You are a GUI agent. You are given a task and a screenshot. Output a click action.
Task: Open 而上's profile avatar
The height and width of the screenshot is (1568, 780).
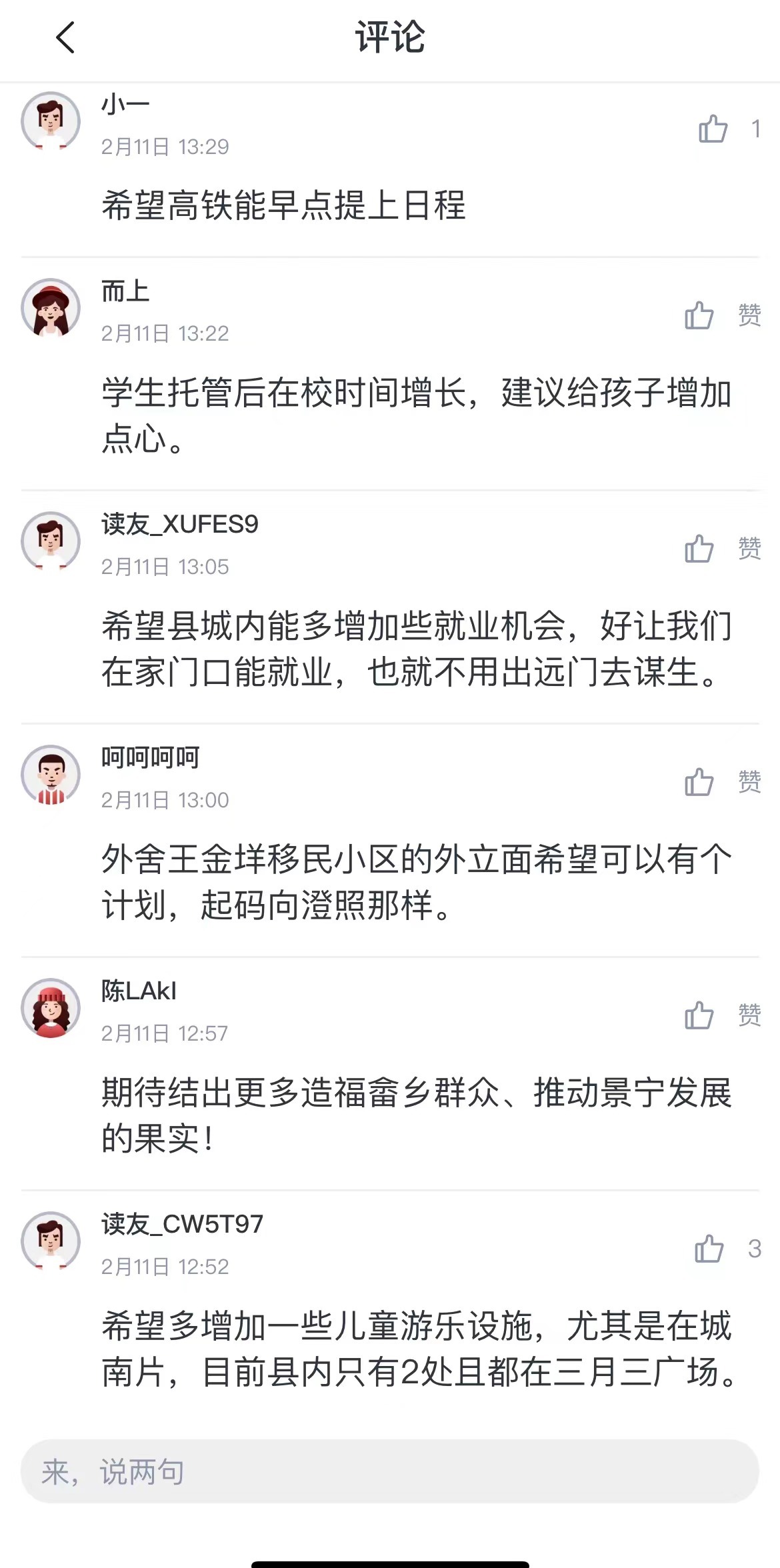(x=51, y=308)
